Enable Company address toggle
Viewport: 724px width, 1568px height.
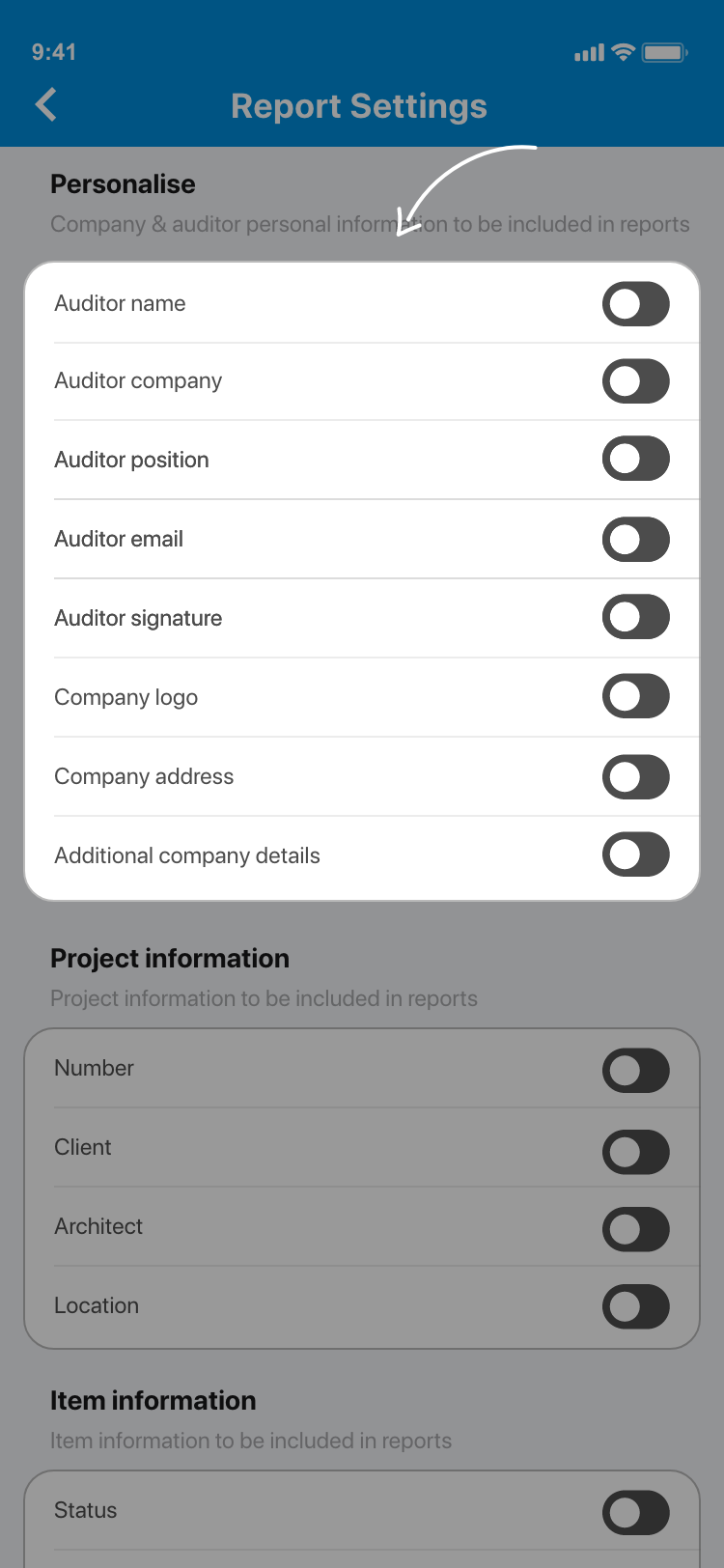(x=635, y=777)
